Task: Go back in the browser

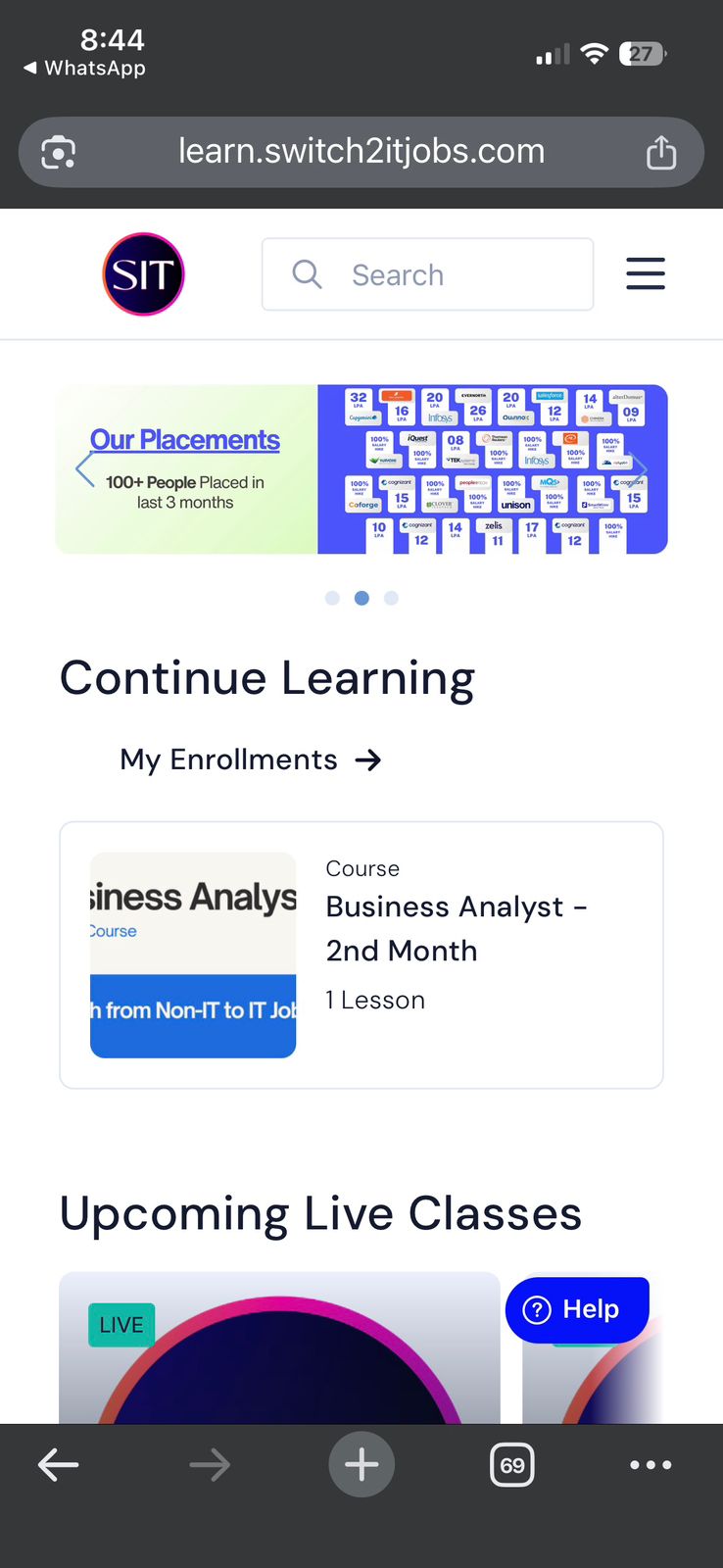Action: pyautogui.click(x=58, y=1465)
